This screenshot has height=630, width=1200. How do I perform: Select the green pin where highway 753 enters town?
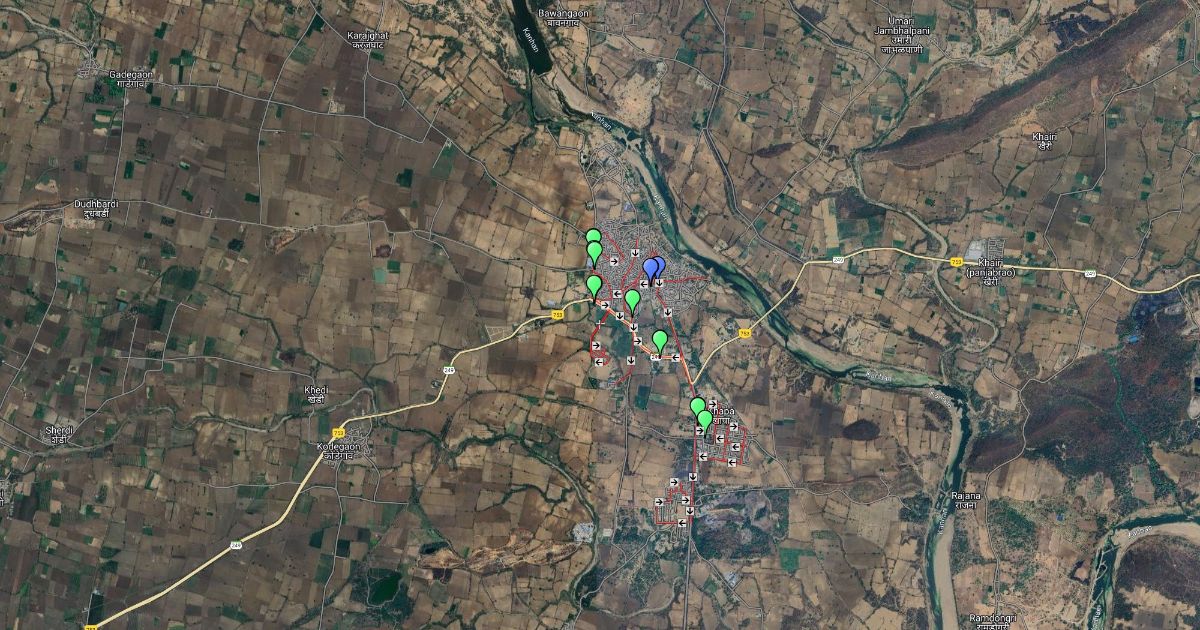[594, 286]
